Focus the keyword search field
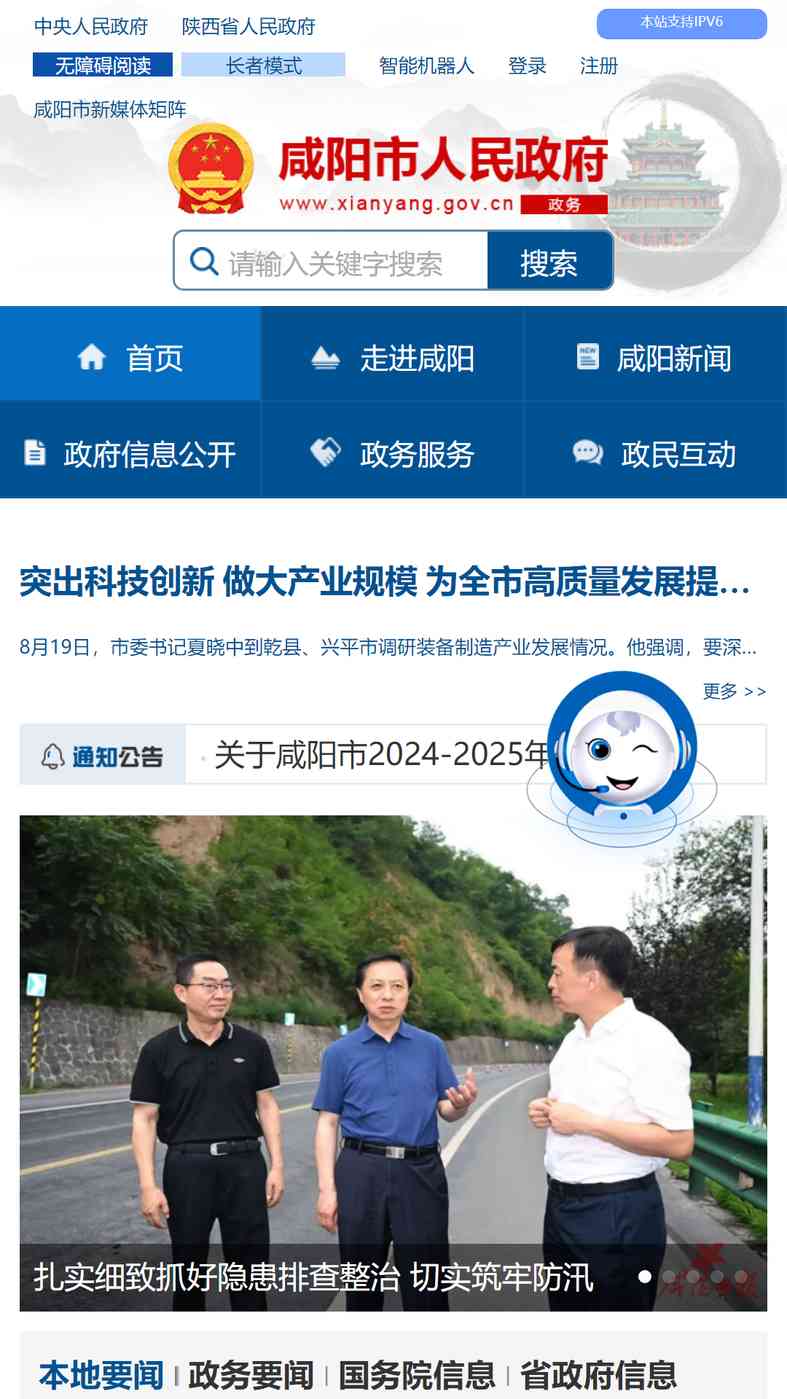Image resolution: width=787 pixels, height=1399 pixels. pos(331,261)
